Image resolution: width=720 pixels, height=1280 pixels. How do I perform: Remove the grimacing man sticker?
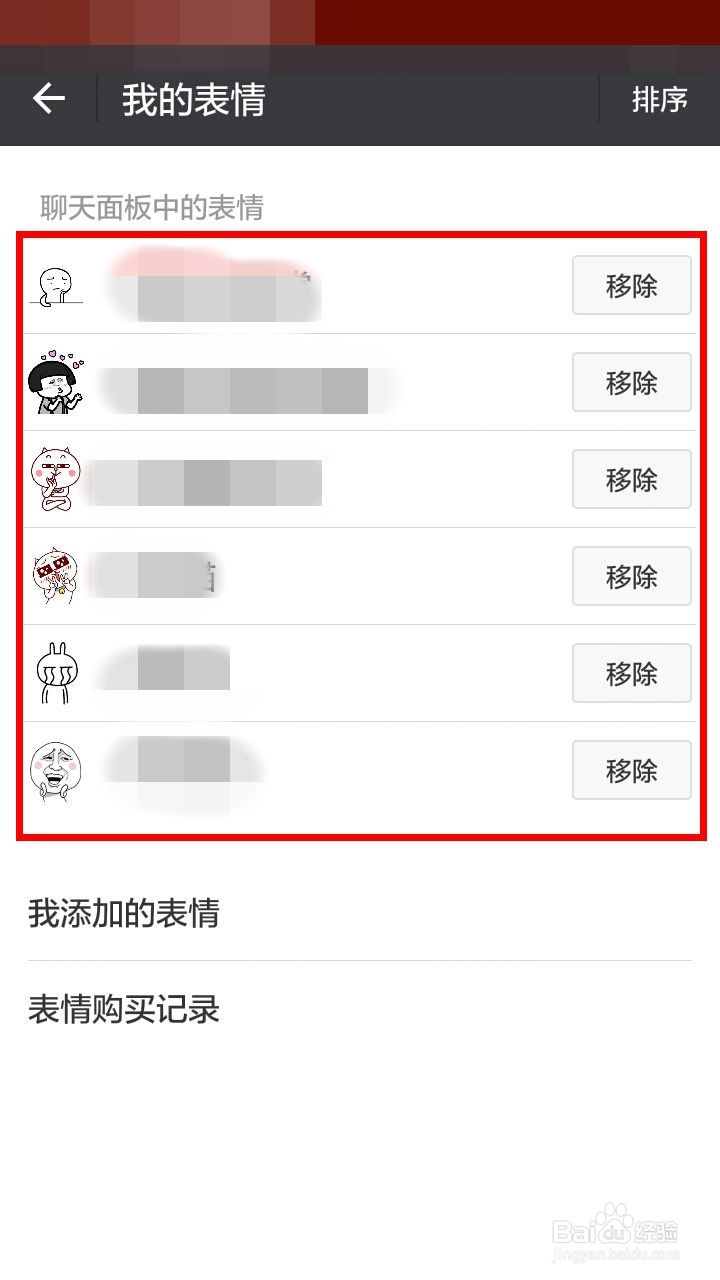[x=631, y=770]
